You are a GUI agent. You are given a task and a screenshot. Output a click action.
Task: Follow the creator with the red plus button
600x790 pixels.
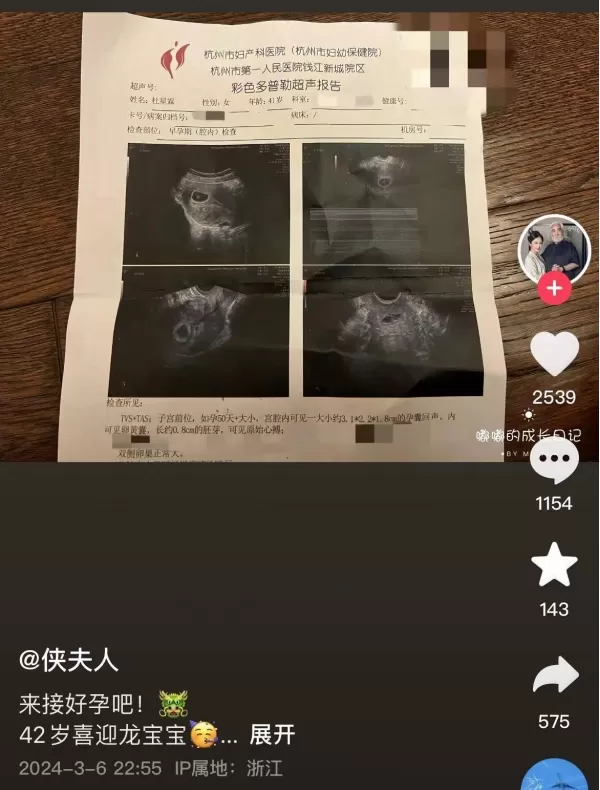[x=554, y=289]
